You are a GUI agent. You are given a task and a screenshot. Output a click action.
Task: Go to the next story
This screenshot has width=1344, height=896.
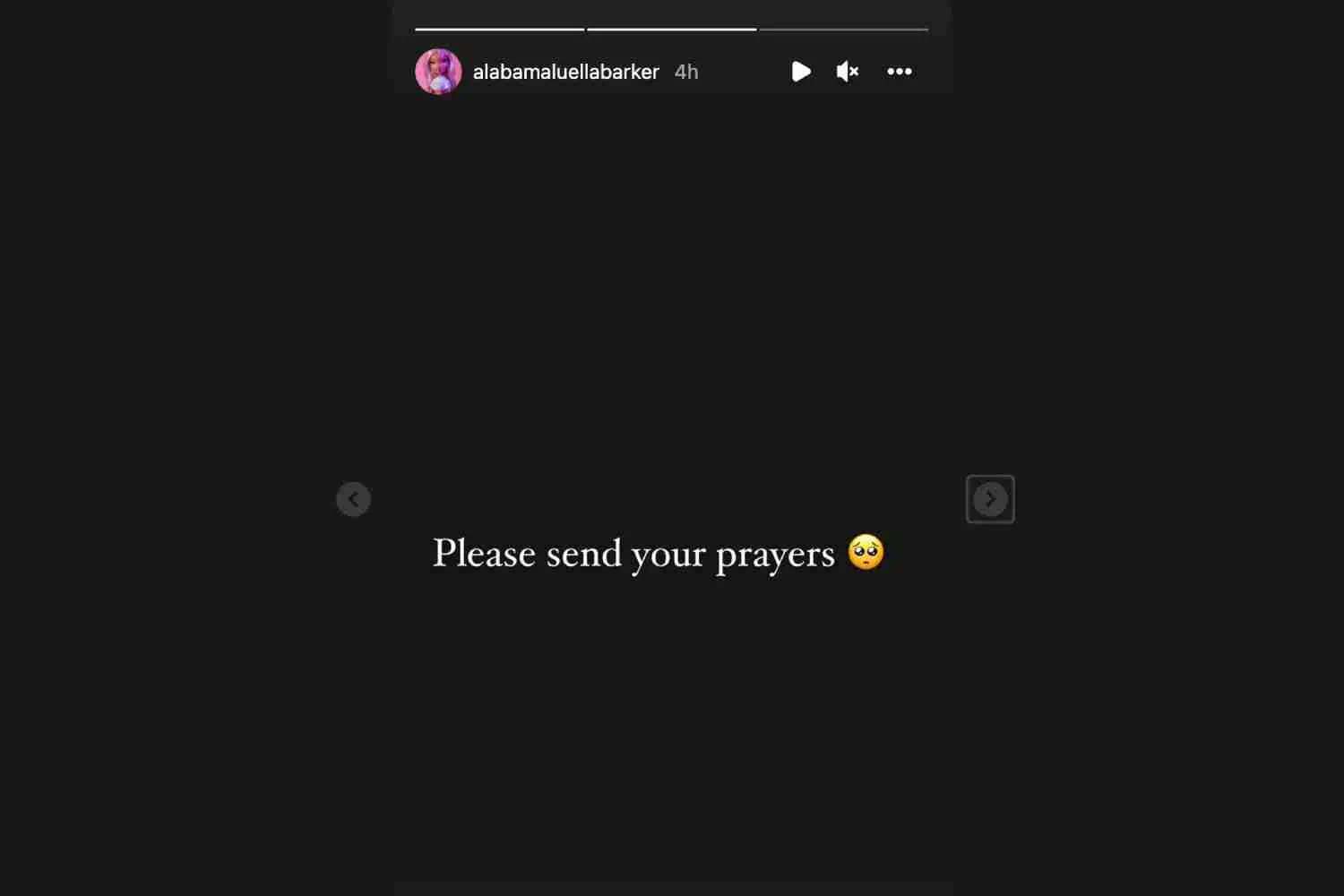[990, 499]
